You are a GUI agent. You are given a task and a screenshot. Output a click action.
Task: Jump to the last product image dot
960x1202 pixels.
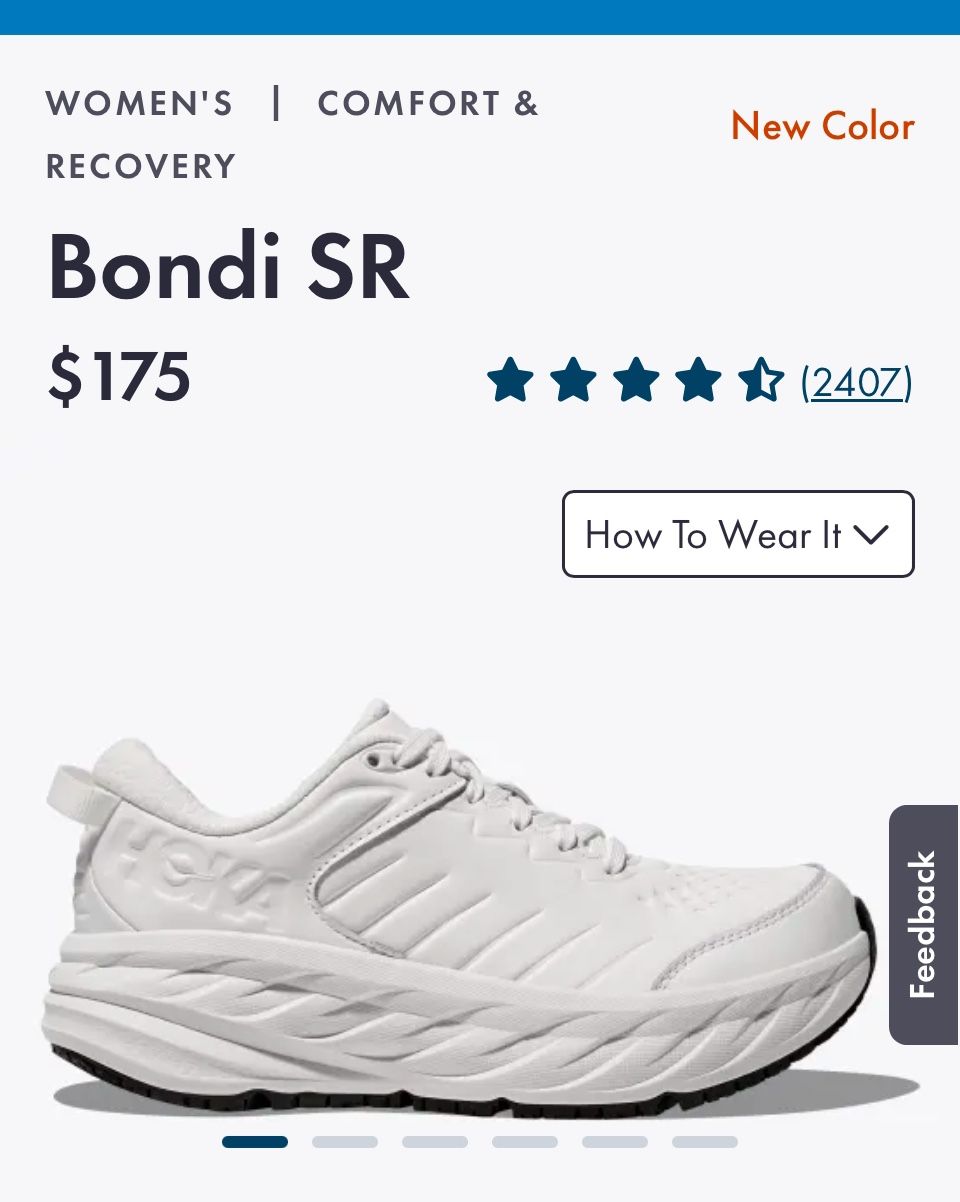(x=705, y=1142)
